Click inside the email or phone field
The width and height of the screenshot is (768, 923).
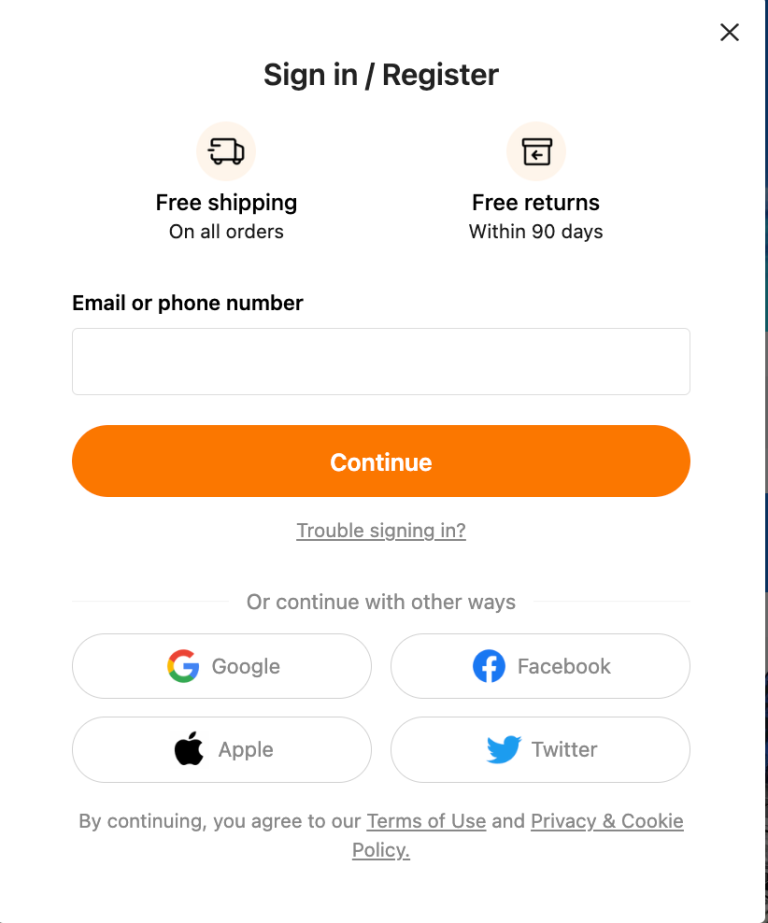tap(381, 361)
